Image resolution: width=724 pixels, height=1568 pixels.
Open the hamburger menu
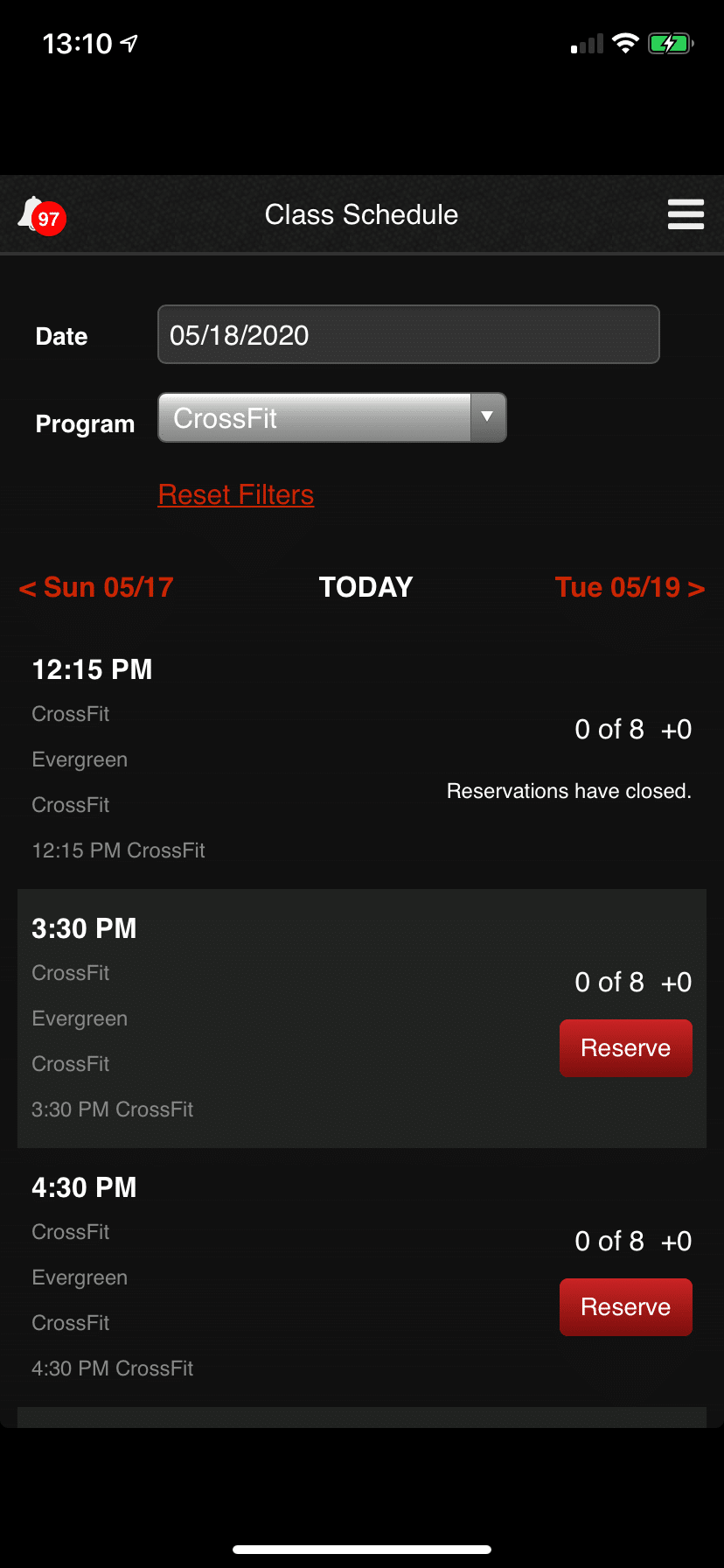(686, 214)
